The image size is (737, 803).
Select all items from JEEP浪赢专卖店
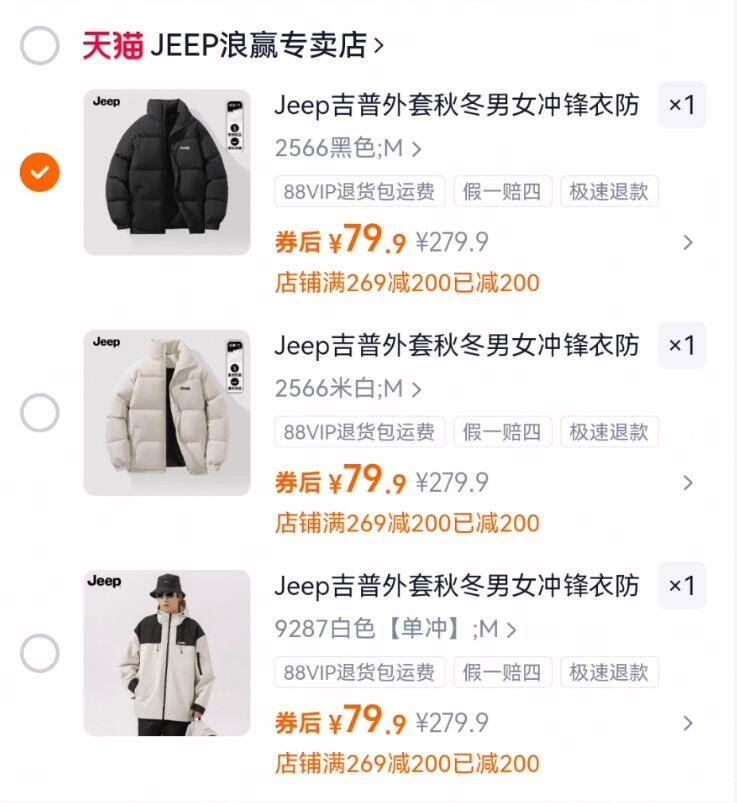[x=40, y=45]
